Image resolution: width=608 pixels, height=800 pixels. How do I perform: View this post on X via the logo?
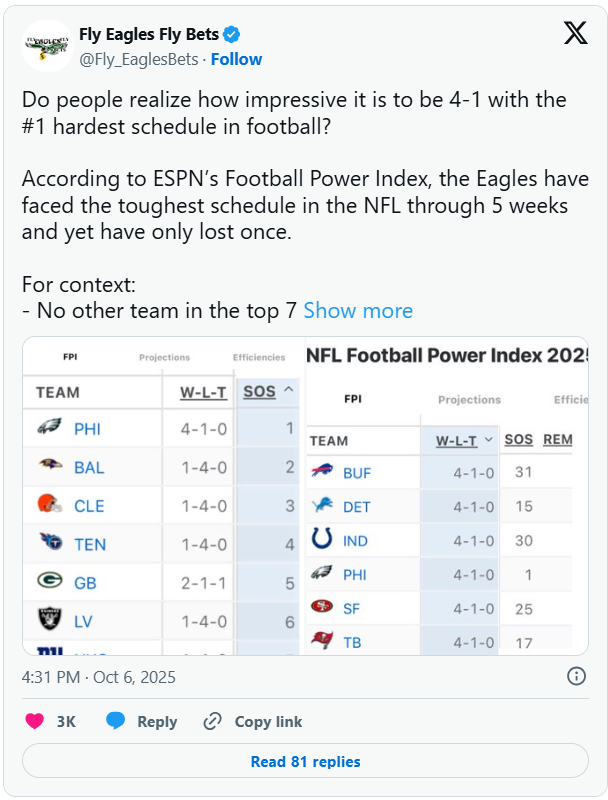coord(575,34)
